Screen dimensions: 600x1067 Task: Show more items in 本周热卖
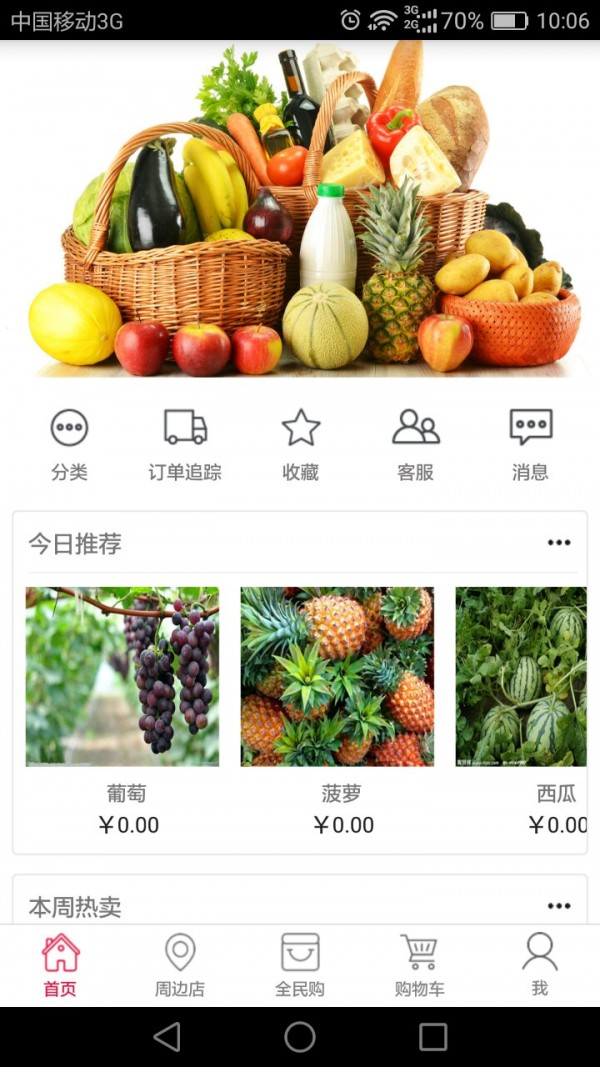point(558,906)
